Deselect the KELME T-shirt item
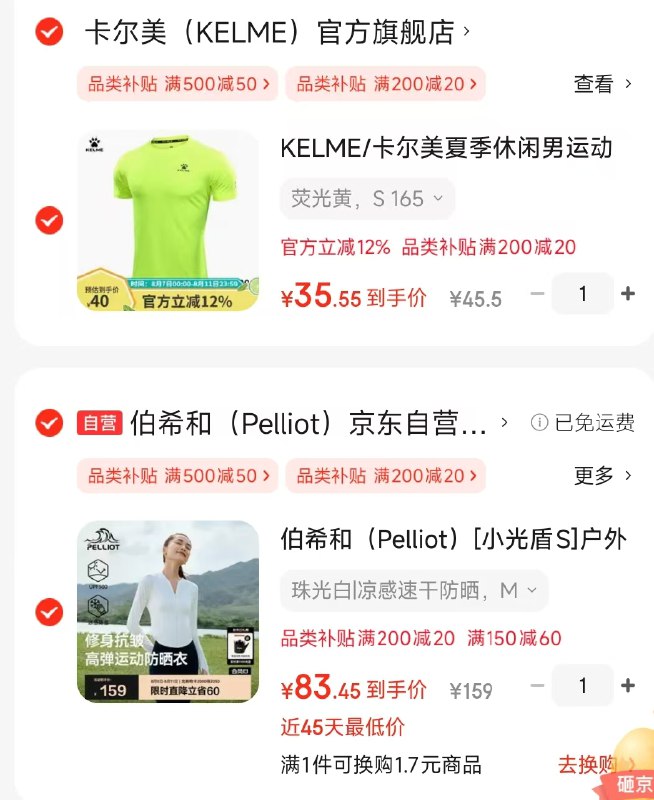654x800 pixels. click(49, 220)
